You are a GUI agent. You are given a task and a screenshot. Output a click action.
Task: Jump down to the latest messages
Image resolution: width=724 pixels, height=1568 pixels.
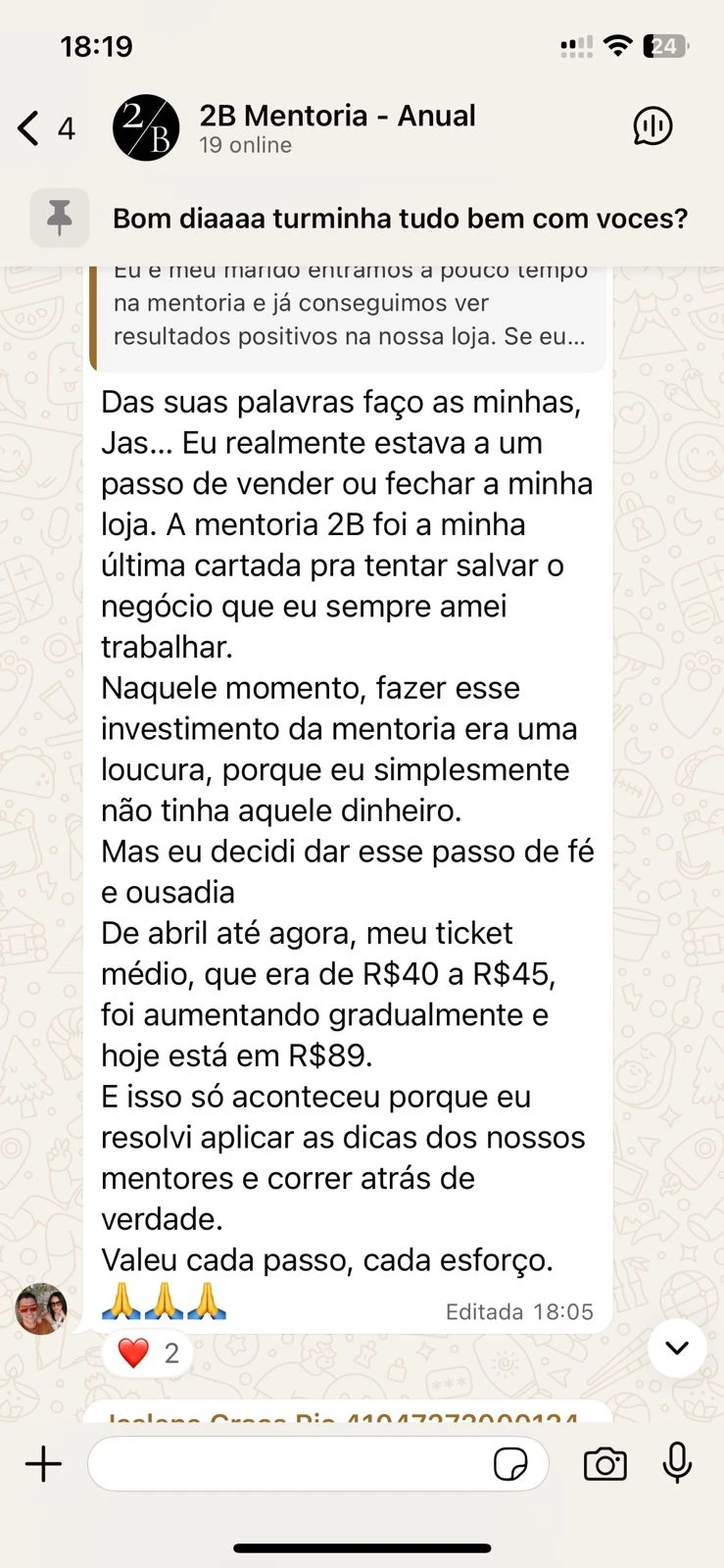tap(676, 1348)
